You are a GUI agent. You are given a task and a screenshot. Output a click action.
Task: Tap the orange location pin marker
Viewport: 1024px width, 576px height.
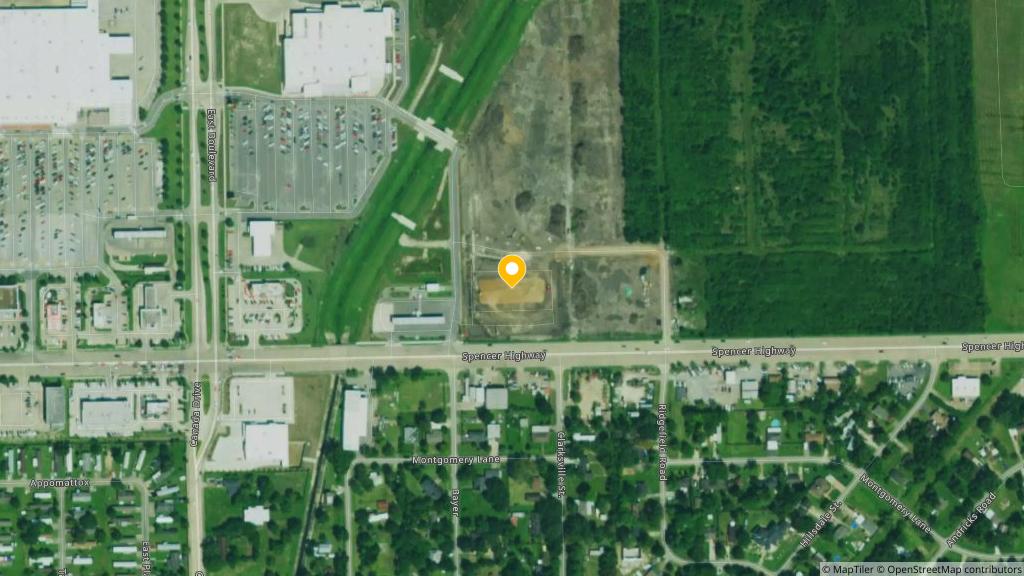[x=512, y=270]
